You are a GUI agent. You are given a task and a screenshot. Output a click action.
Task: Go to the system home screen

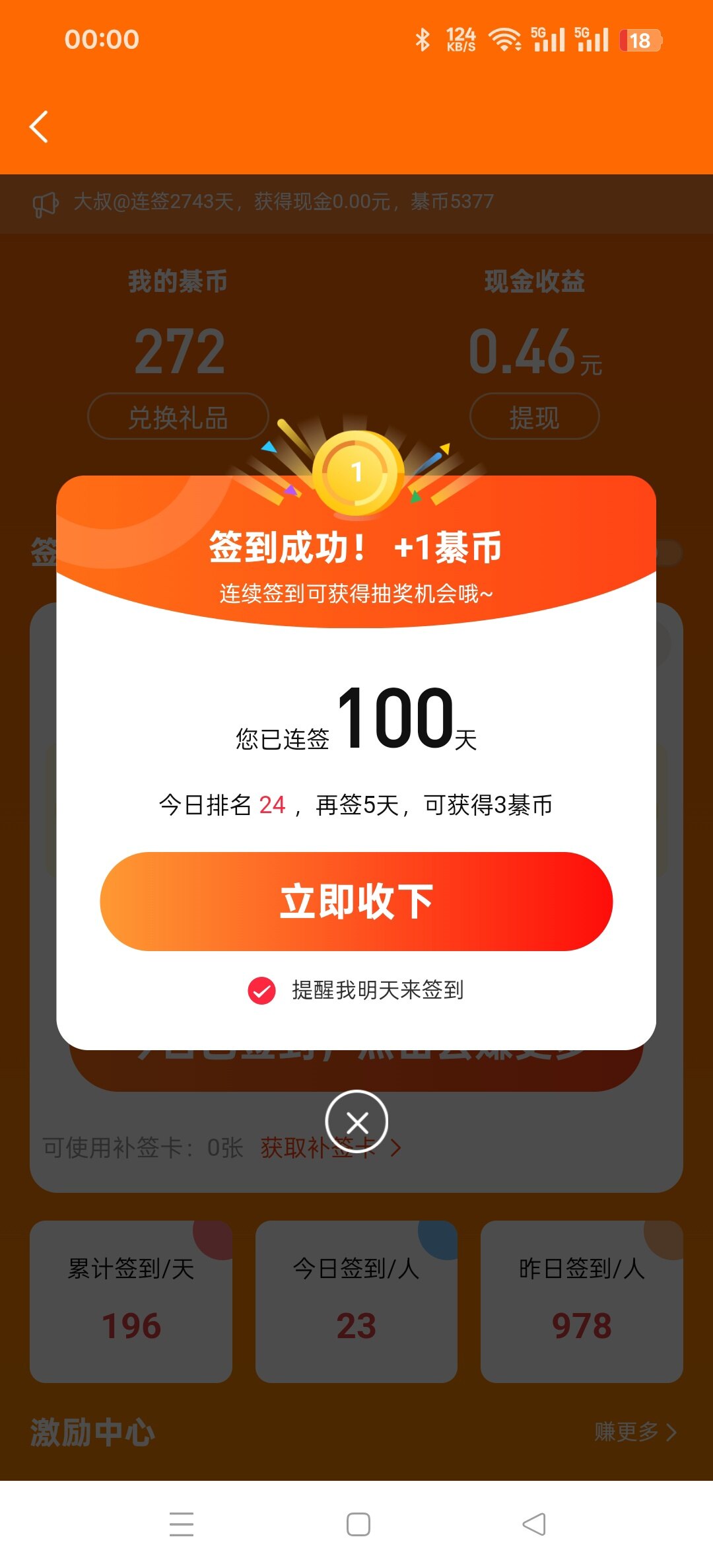point(358,1524)
